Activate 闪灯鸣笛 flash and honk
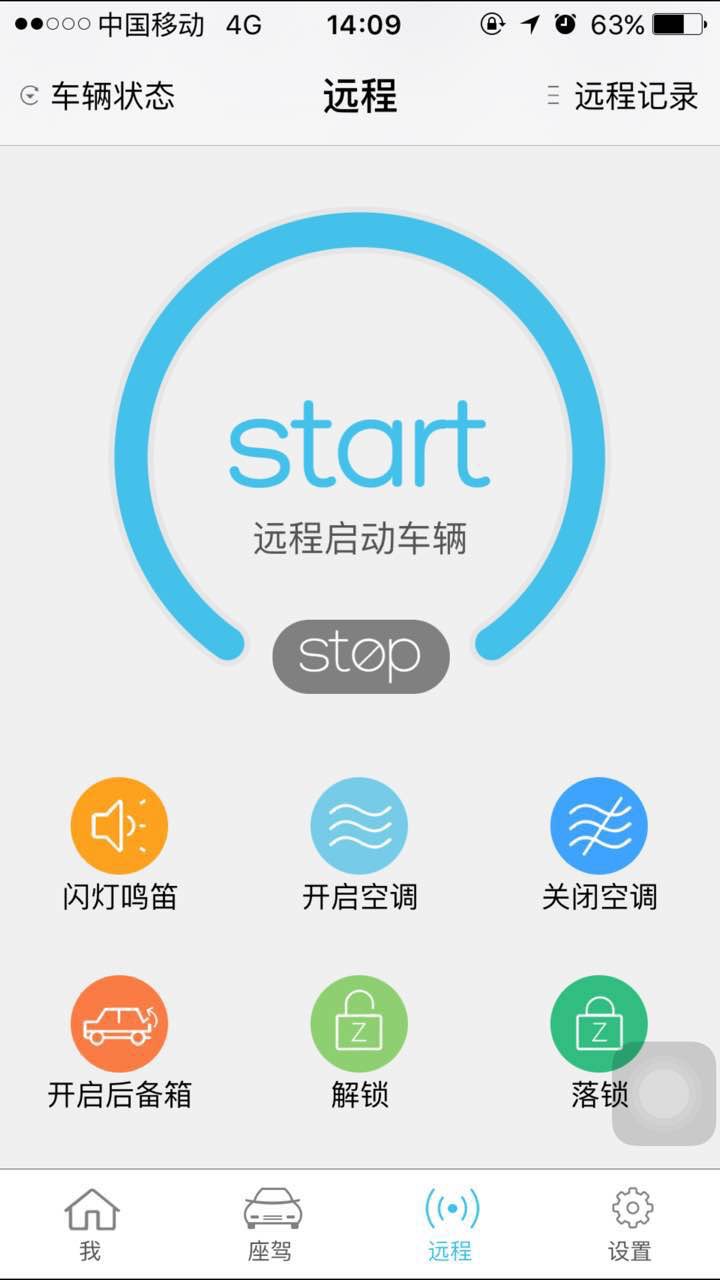720x1280 pixels. (x=119, y=826)
